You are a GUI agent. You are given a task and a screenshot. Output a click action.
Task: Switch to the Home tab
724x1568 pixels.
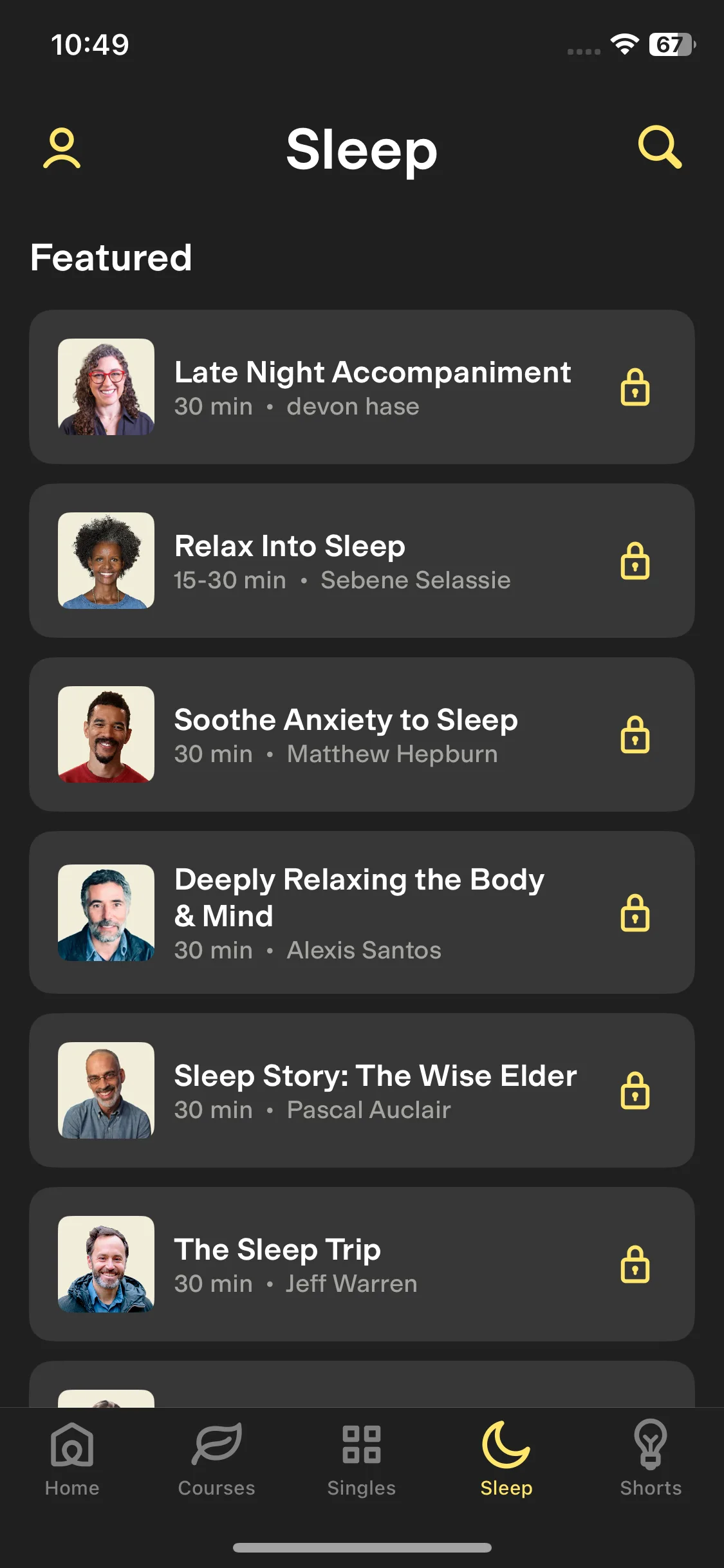tap(72, 1460)
